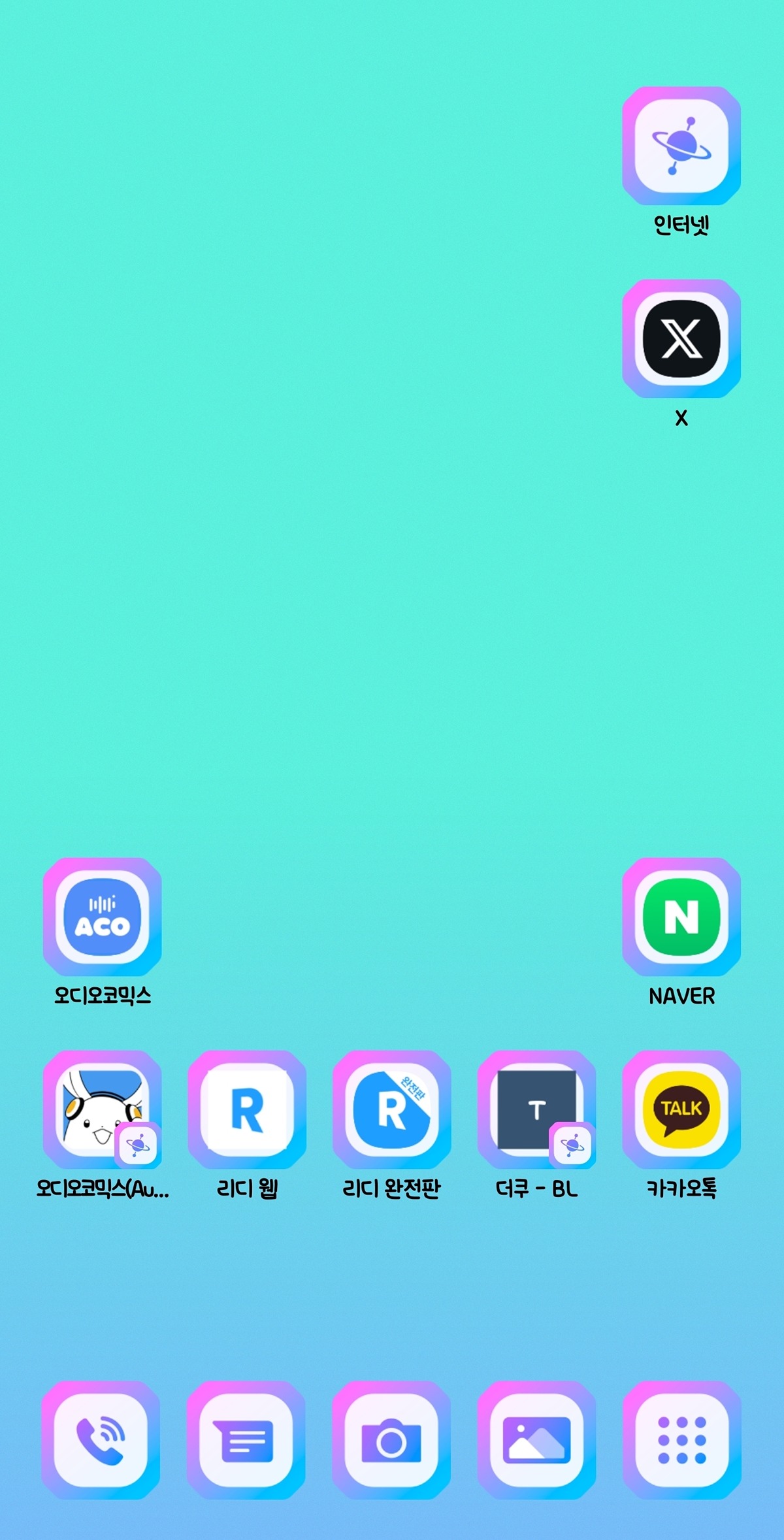Viewport: 784px width, 1540px height.
Task: Open the 오디오코믹스 web shortcut with rabbit icon
Action: [x=101, y=1111]
